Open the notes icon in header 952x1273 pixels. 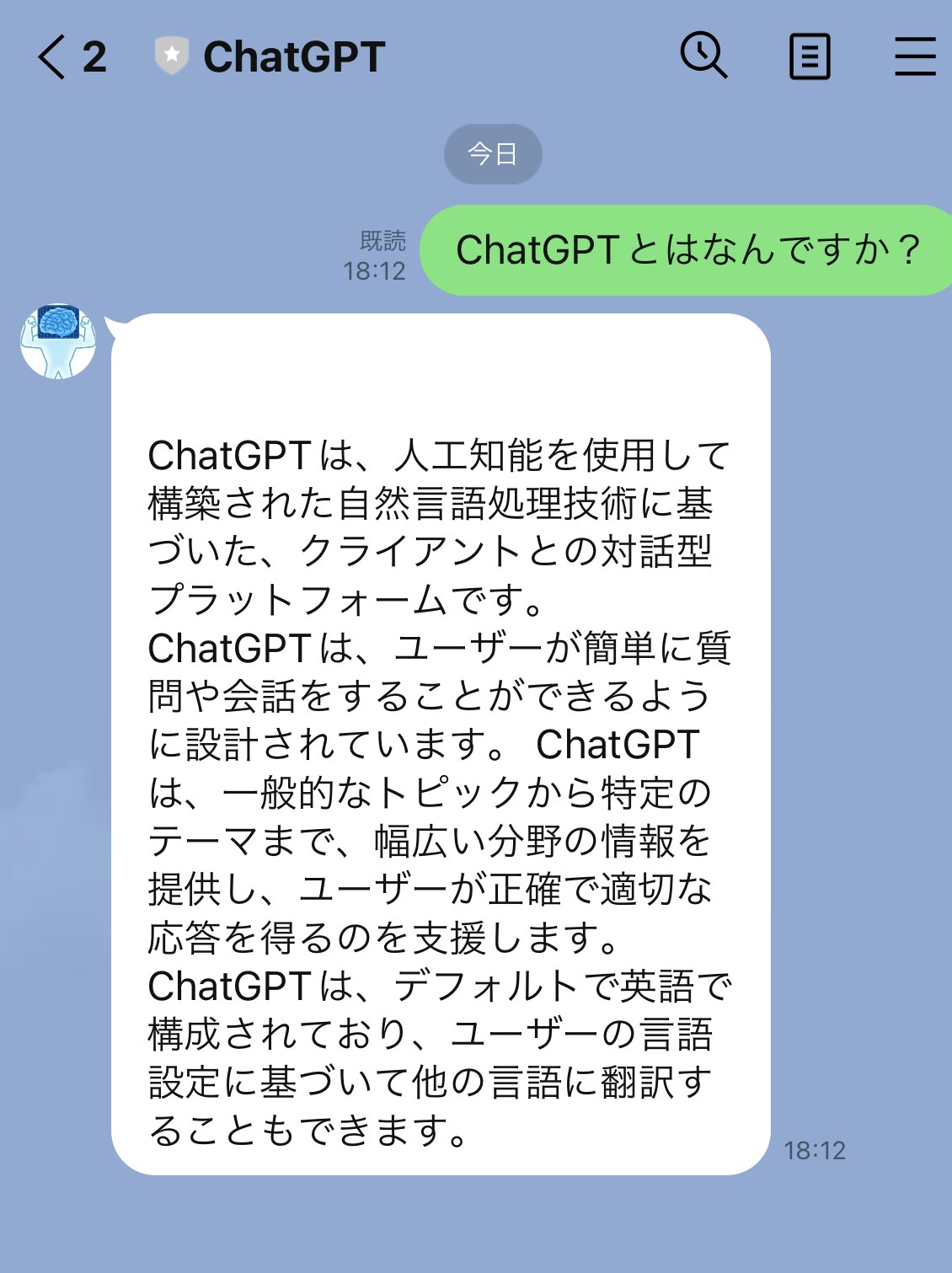pyautogui.click(x=810, y=57)
